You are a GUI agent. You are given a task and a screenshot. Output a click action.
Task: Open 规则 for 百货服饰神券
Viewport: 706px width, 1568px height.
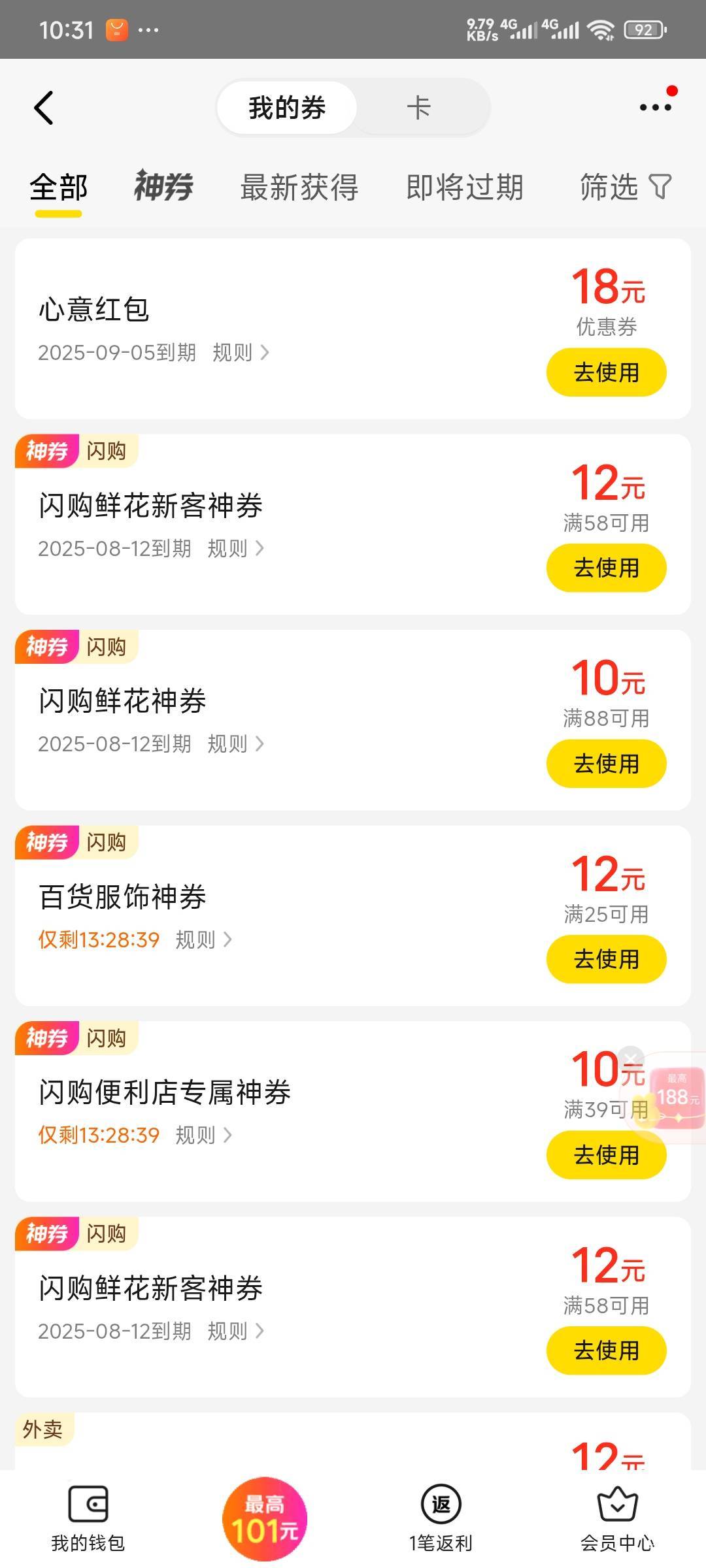pyautogui.click(x=203, y=939)
